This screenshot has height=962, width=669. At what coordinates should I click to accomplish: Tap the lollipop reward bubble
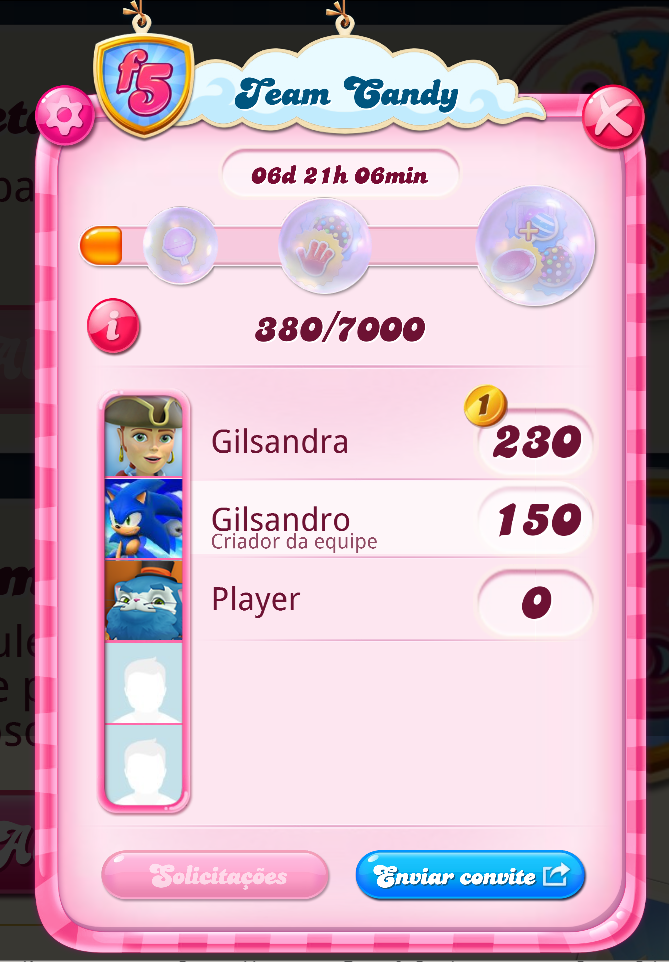[x=180, y=245]
